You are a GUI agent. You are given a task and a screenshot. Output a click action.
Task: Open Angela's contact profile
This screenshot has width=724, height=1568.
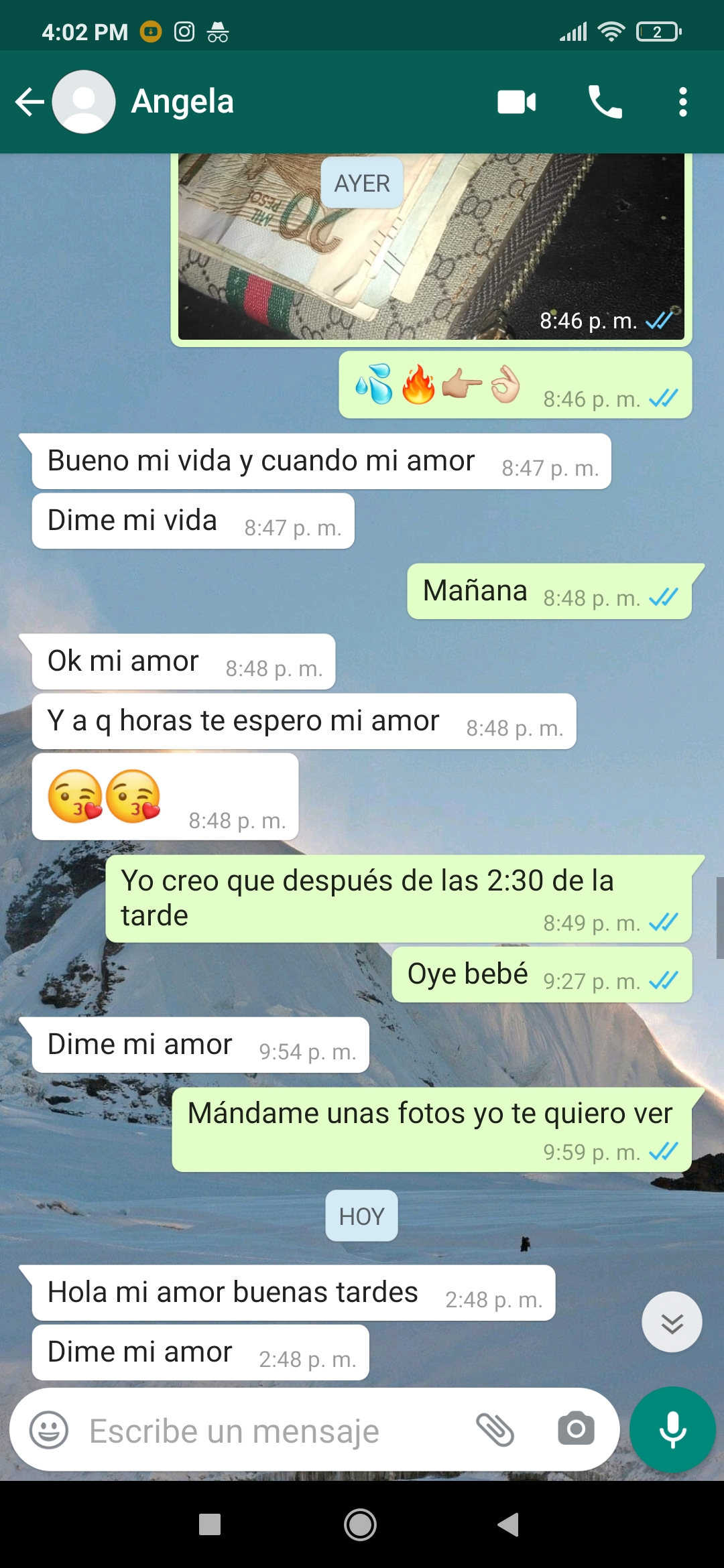coord(182,102)
